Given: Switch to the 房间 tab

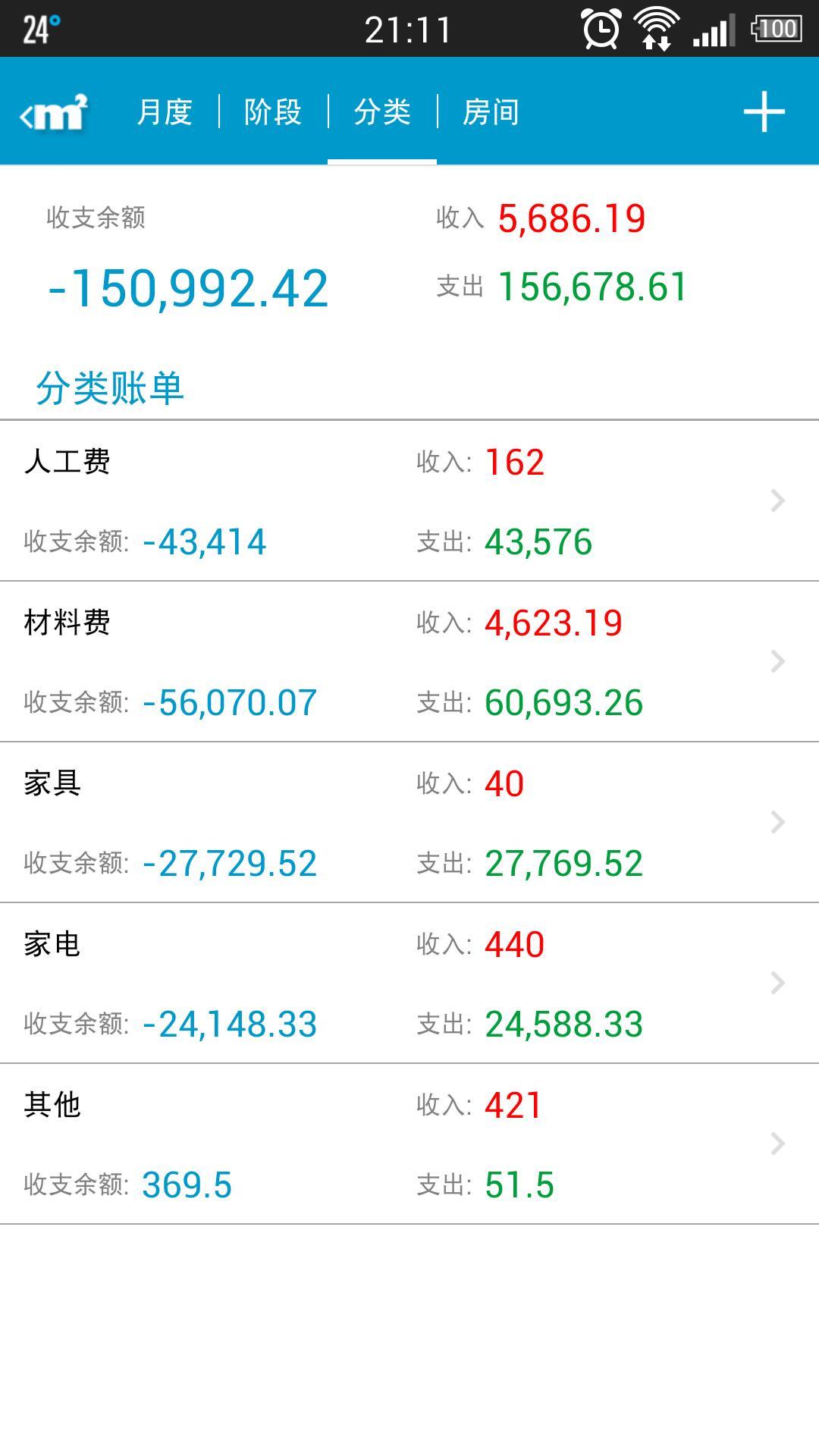Looking at the screenshot, I should 491,112.
